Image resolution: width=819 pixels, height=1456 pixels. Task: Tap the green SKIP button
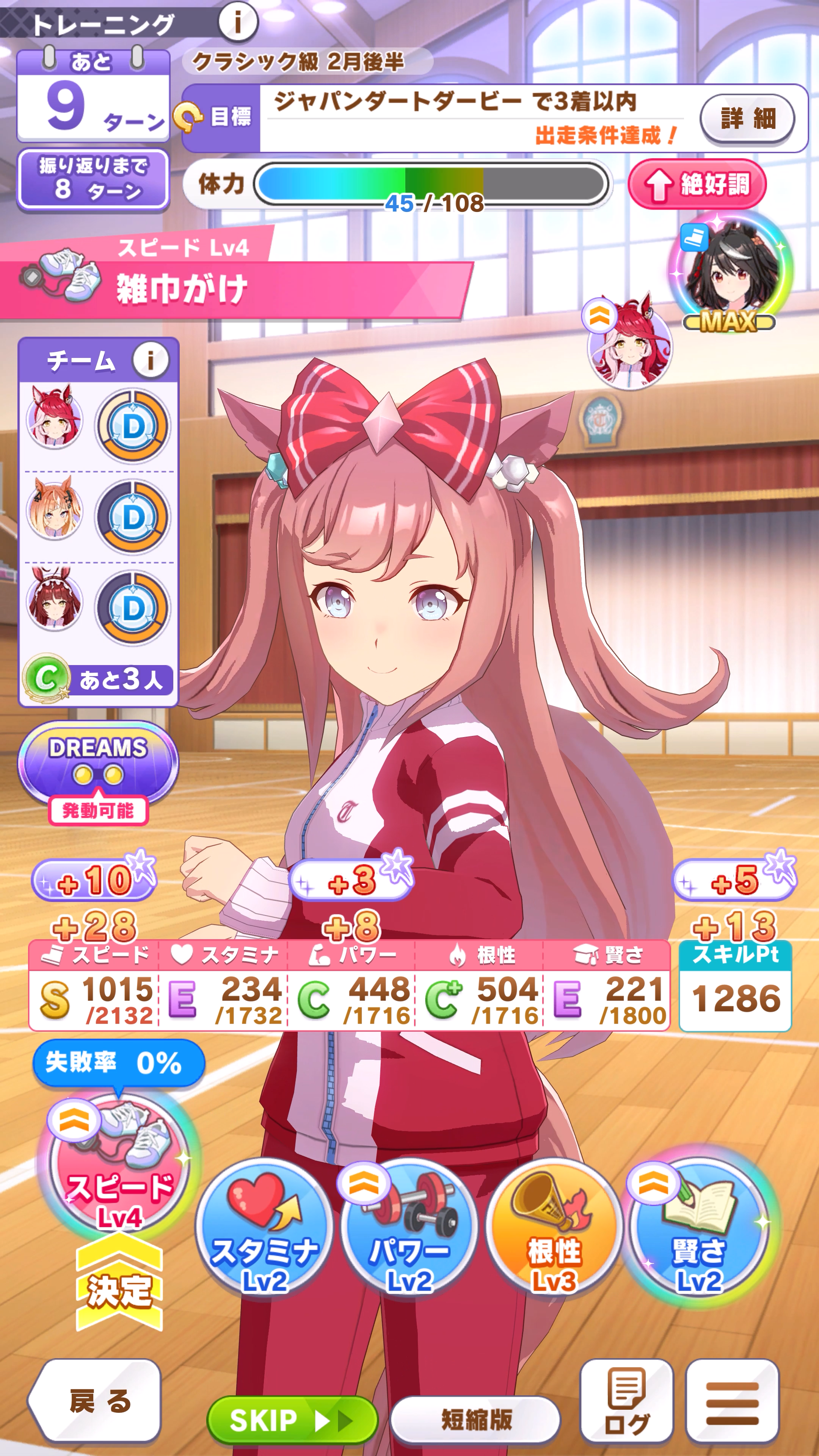[292, 1420]
